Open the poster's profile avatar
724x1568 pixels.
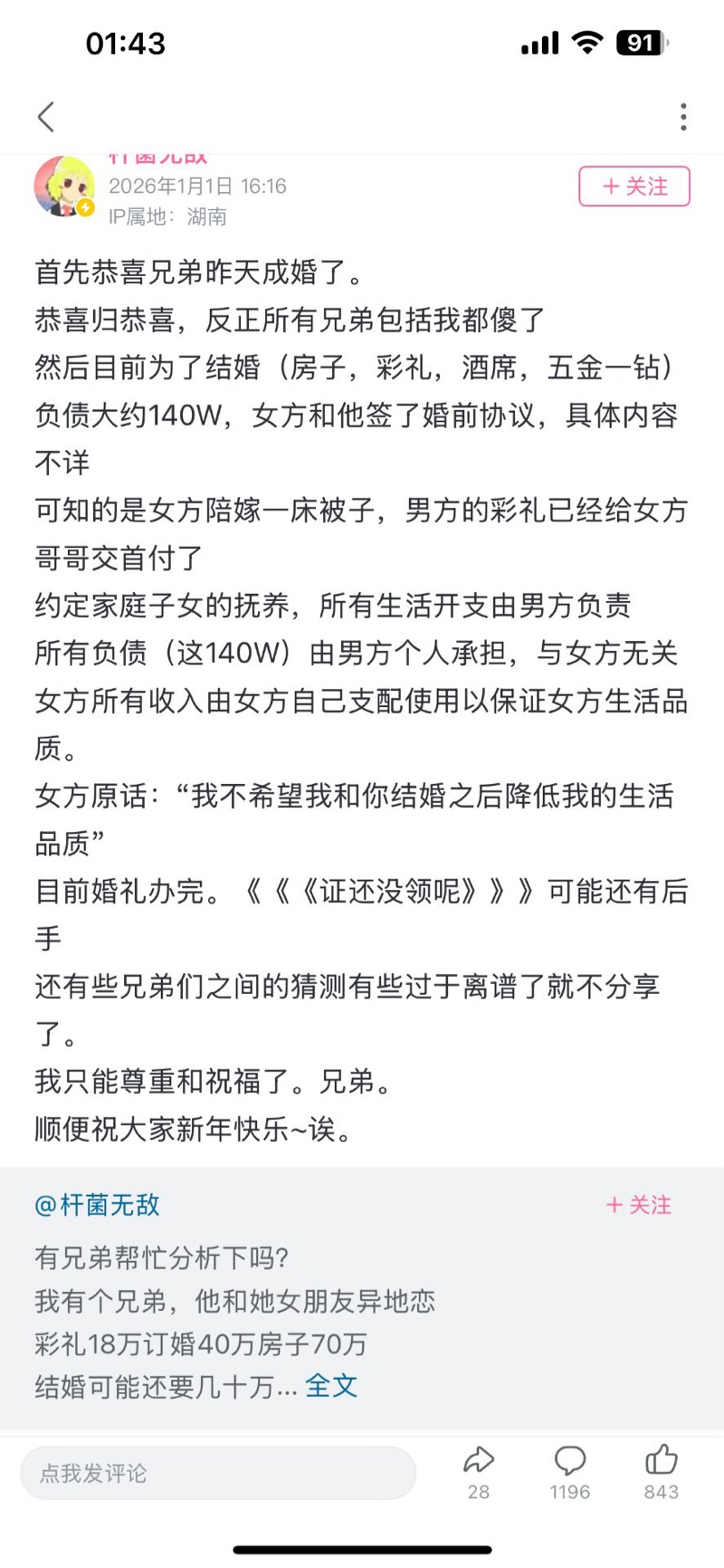64,186
